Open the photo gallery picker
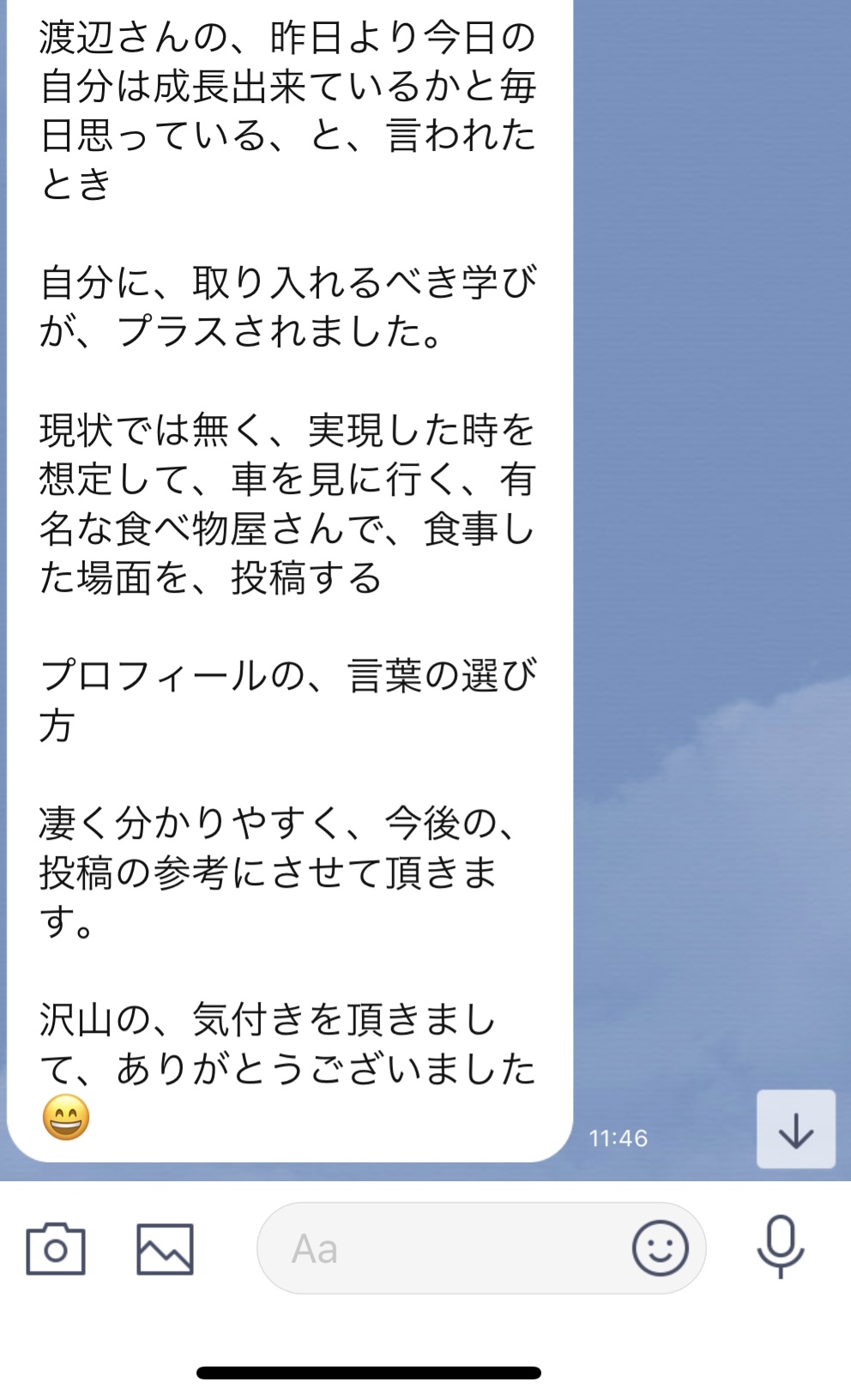The width and height of the screenshot is (851, 1400). [165, 1249]
